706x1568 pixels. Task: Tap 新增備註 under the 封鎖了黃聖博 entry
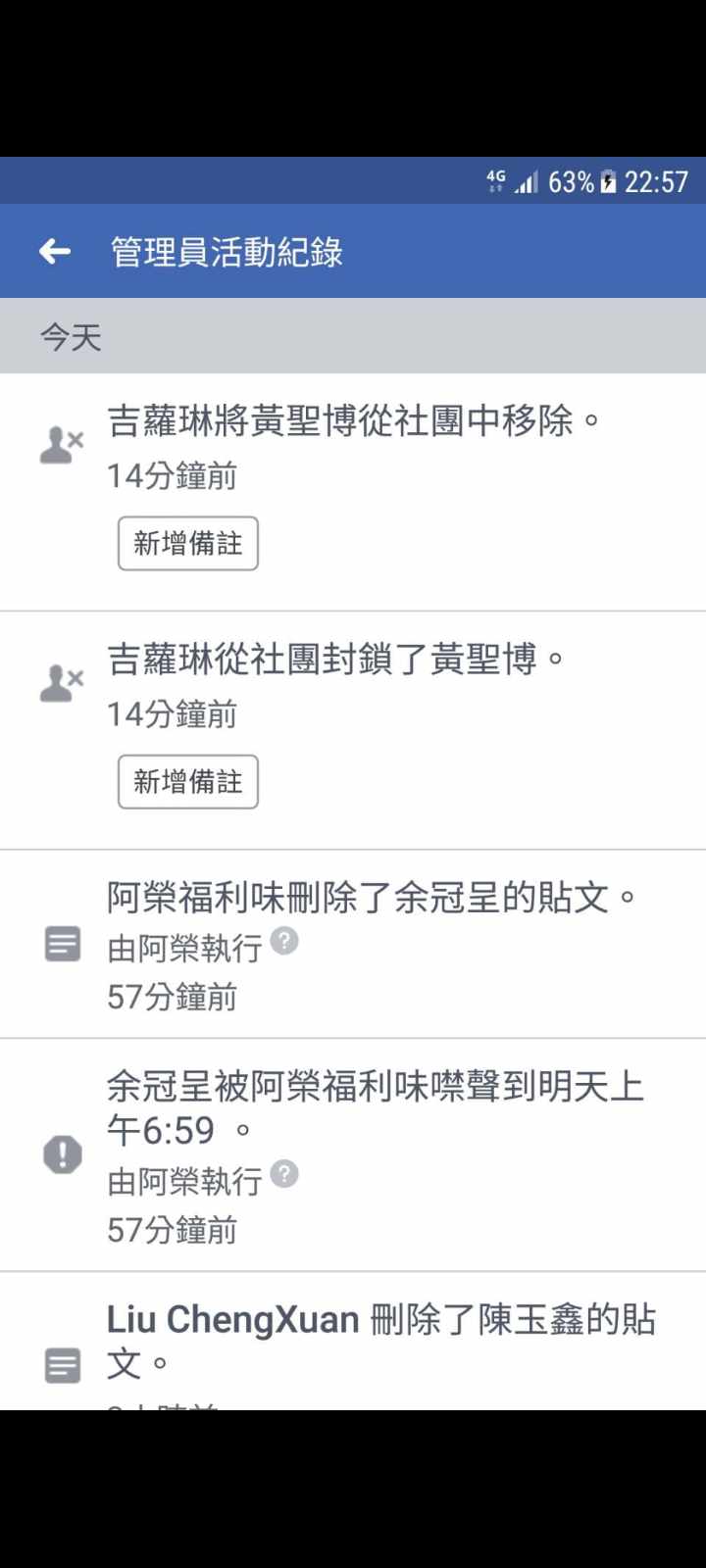pos(188,782)
